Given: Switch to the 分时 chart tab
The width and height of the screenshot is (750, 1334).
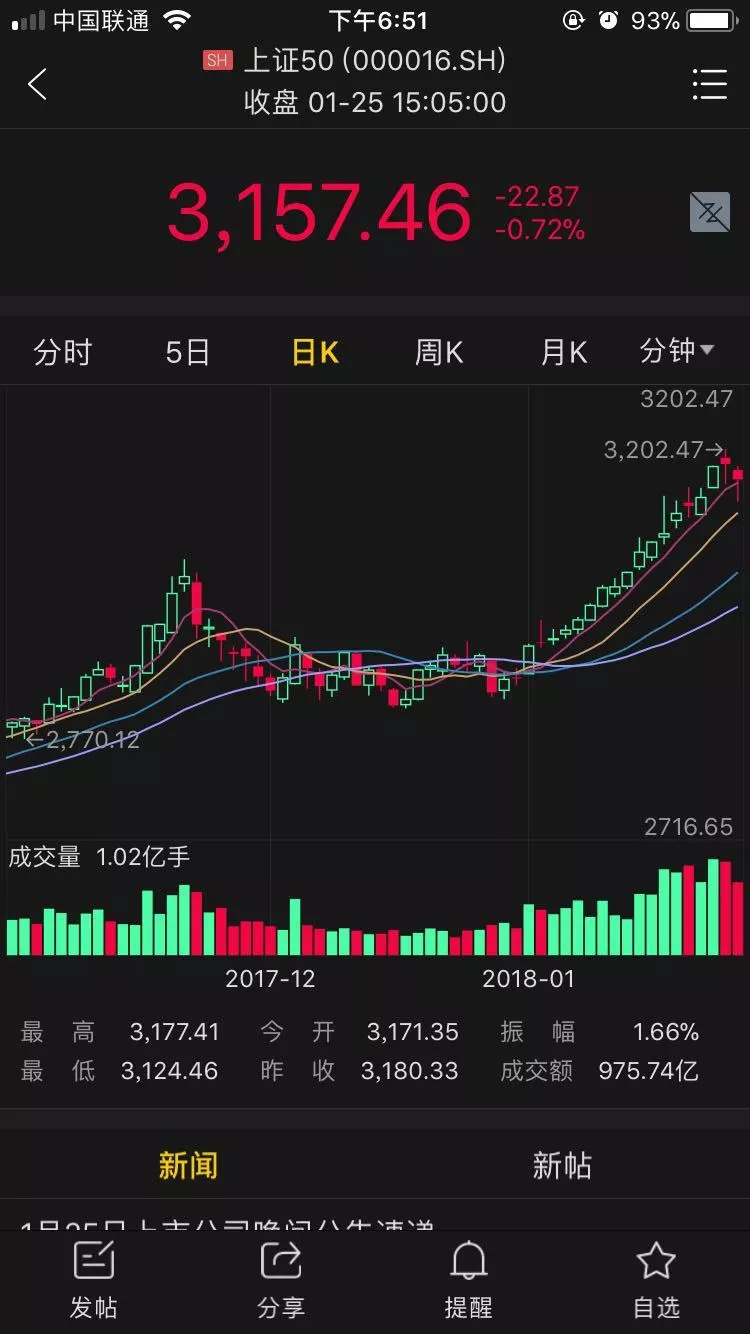Looking at the screenshot, I should tap(62, 352).
